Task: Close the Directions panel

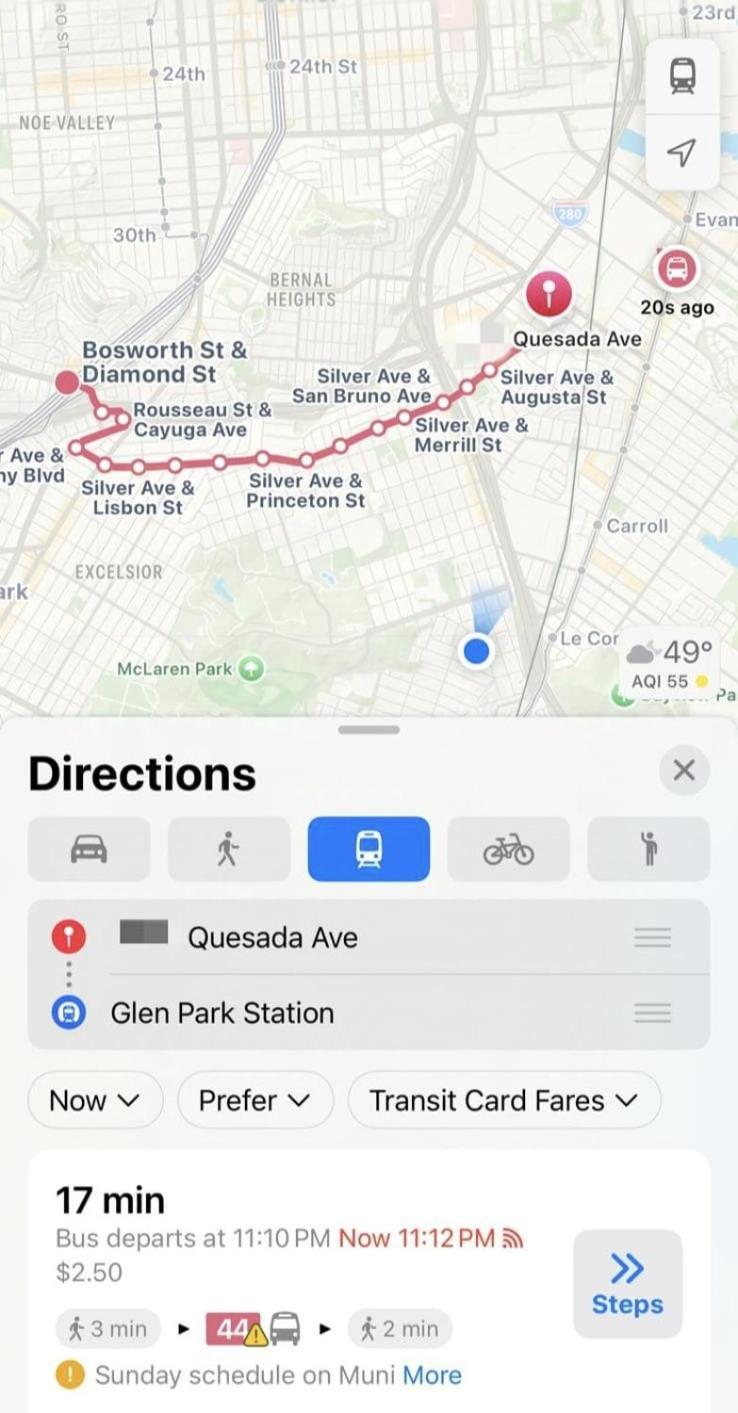Action: point(684,770)
